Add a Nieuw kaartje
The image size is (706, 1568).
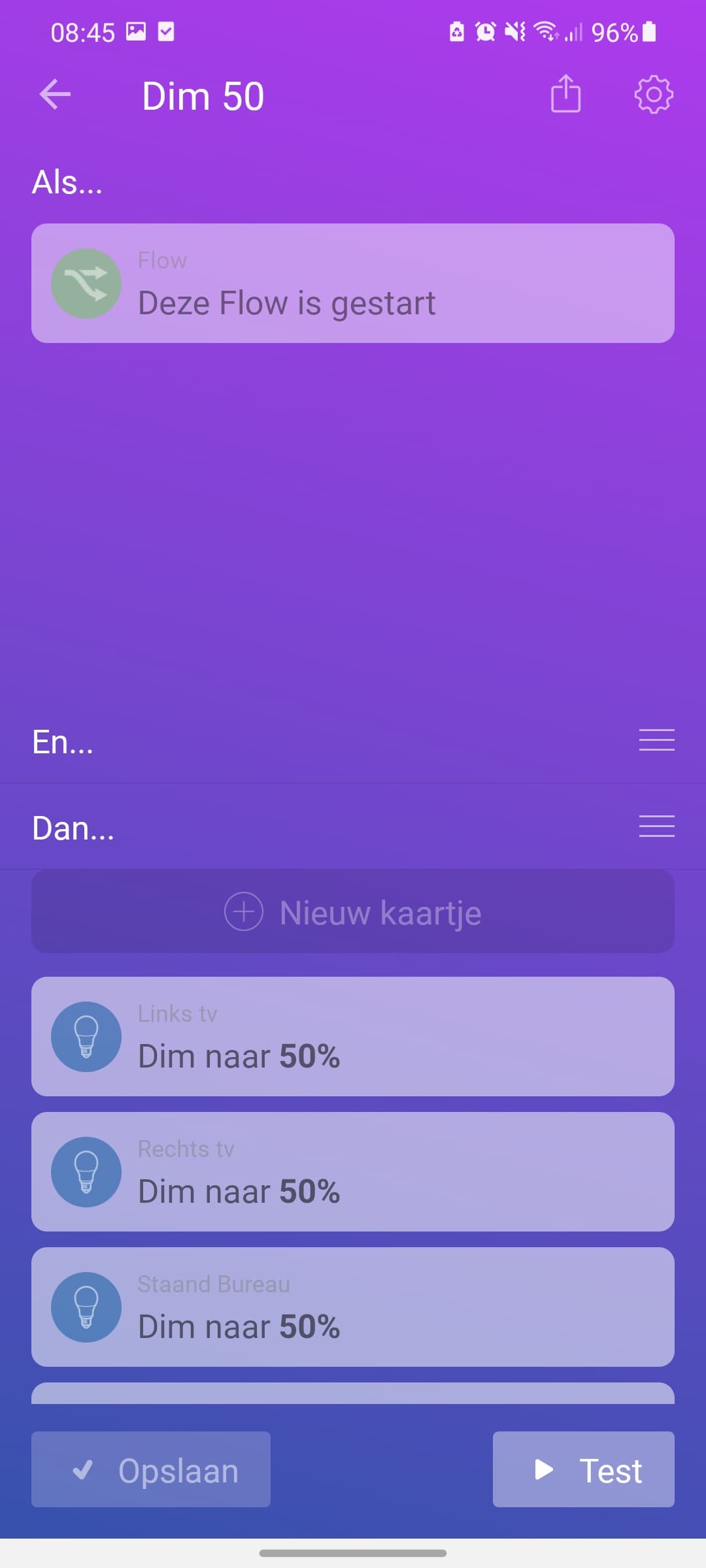coord(353,911)
